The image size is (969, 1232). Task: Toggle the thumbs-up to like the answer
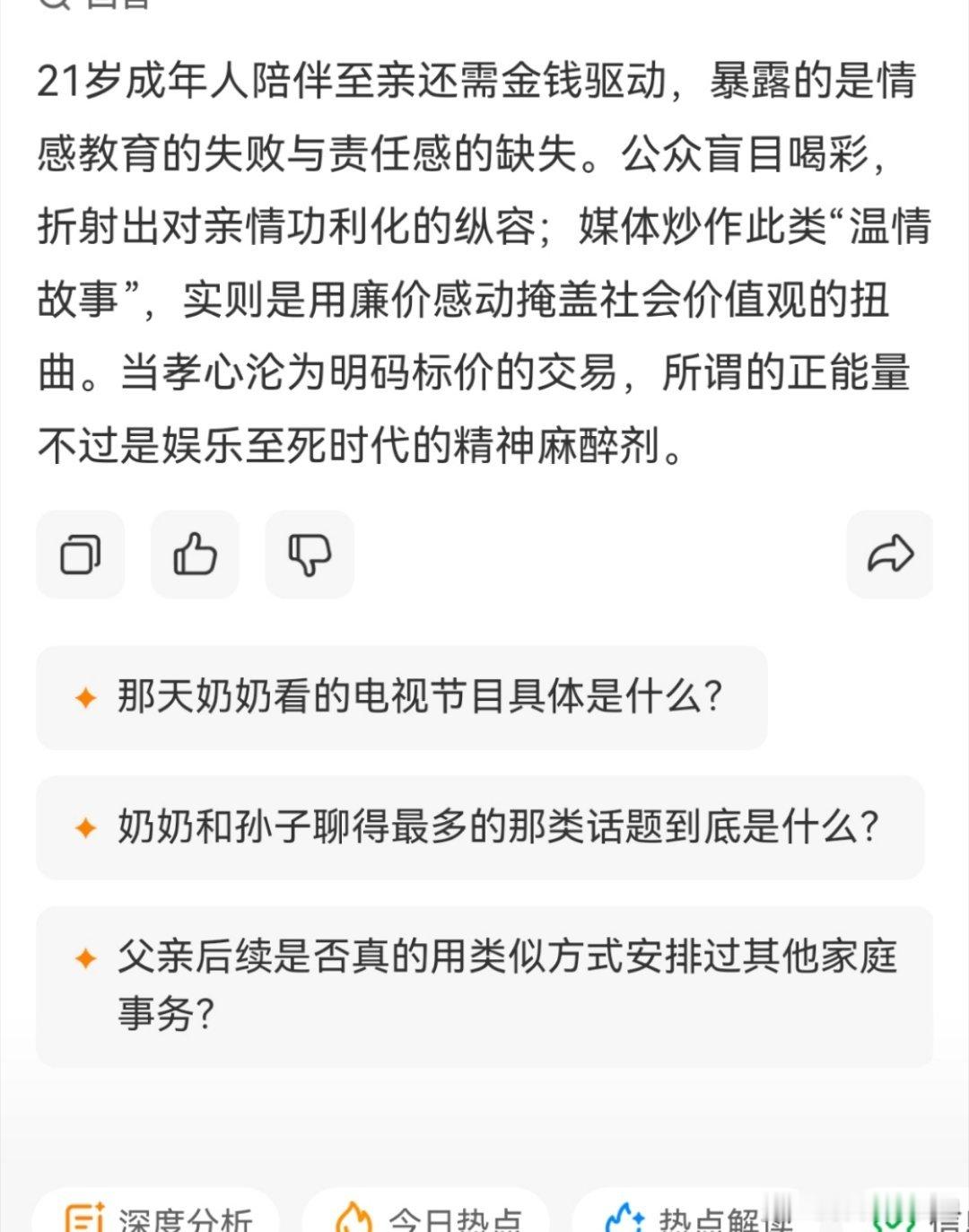(195, 555)
